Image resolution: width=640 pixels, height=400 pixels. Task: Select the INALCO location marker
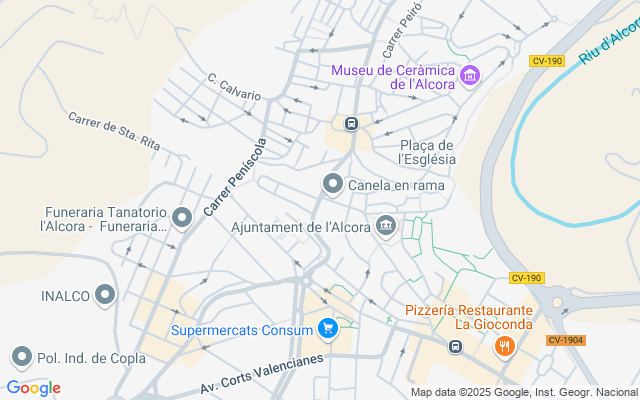pyautogui.click(x=106, y=295)
